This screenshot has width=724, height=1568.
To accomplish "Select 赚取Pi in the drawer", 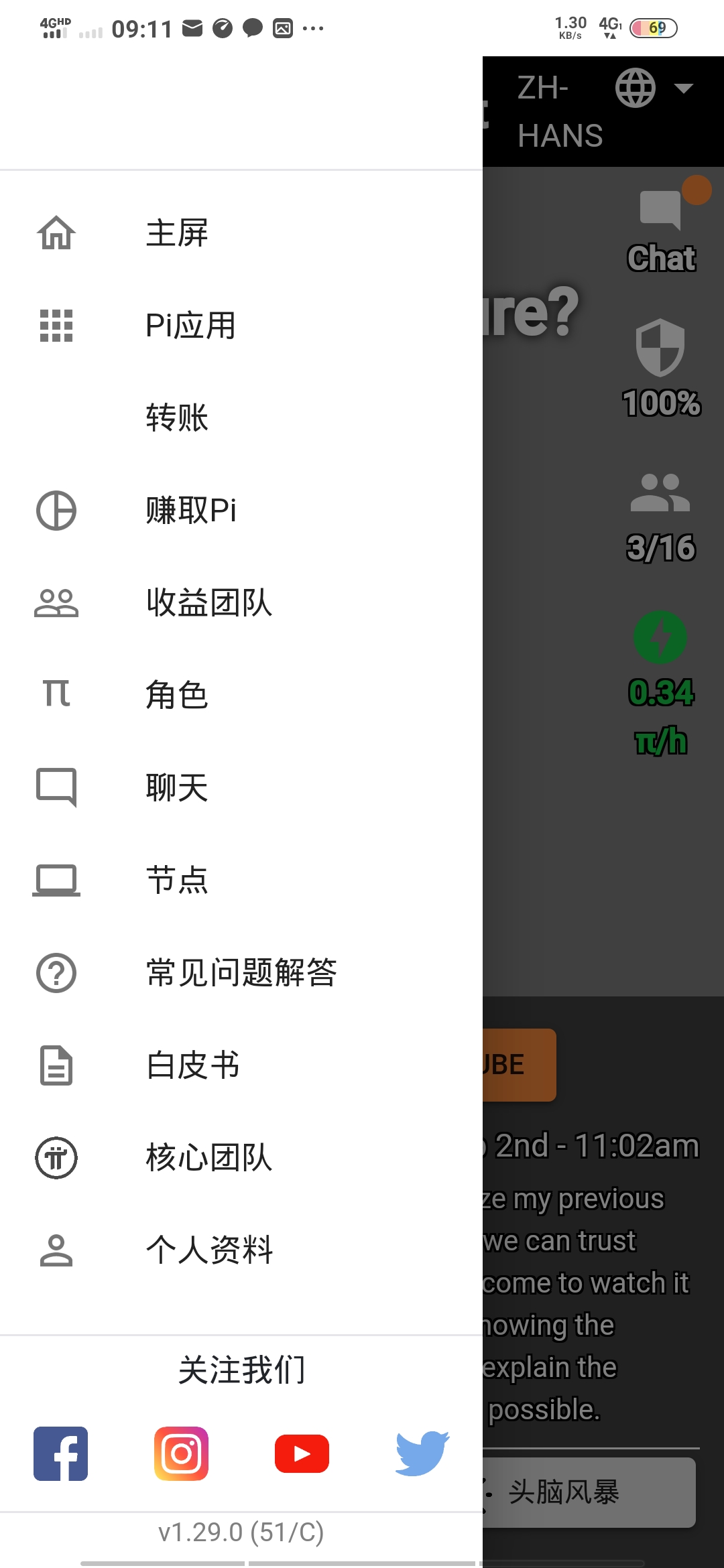I will tap(191, 510).
